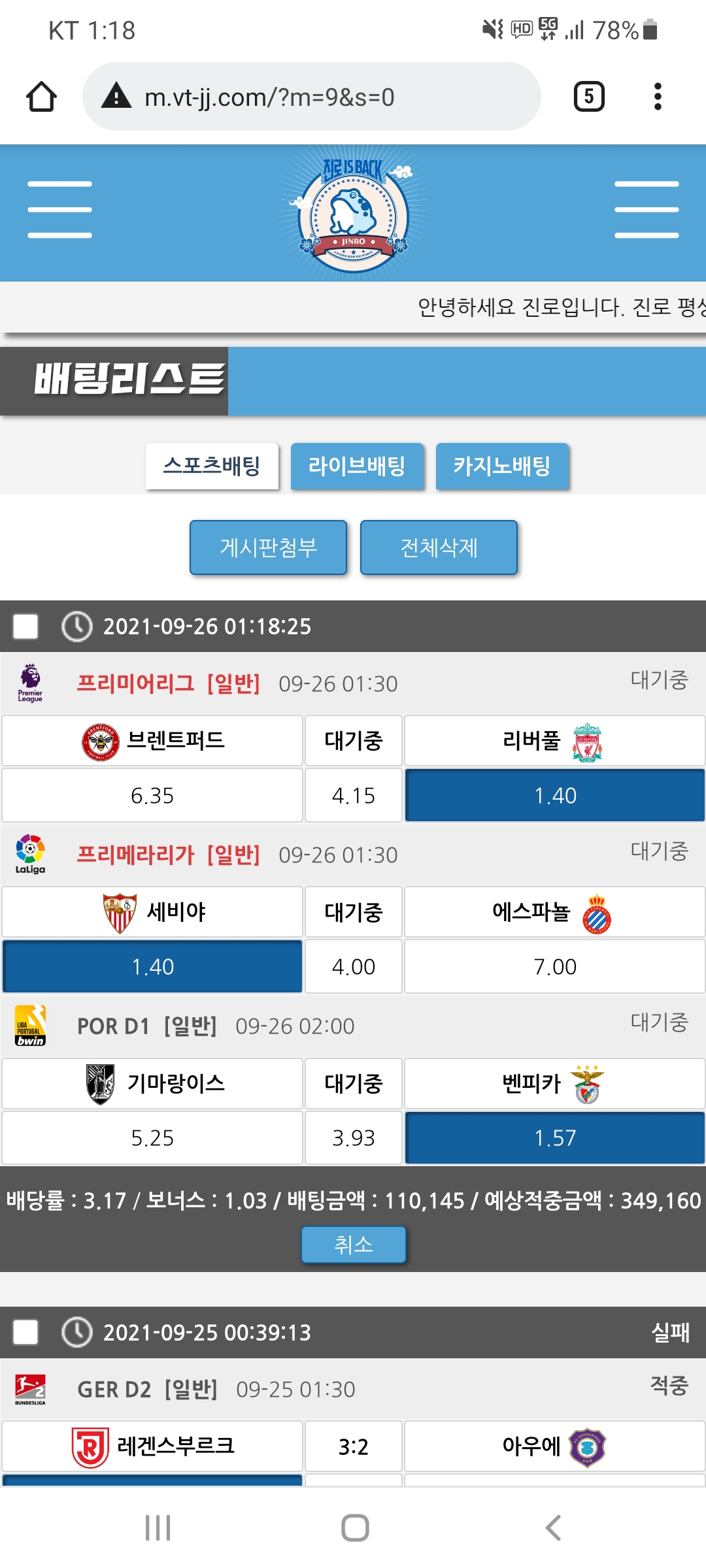Open the right hamburger menu
Image resolution: width=706 pixels, height=1568 pixels.
click(x=647, y=210)
